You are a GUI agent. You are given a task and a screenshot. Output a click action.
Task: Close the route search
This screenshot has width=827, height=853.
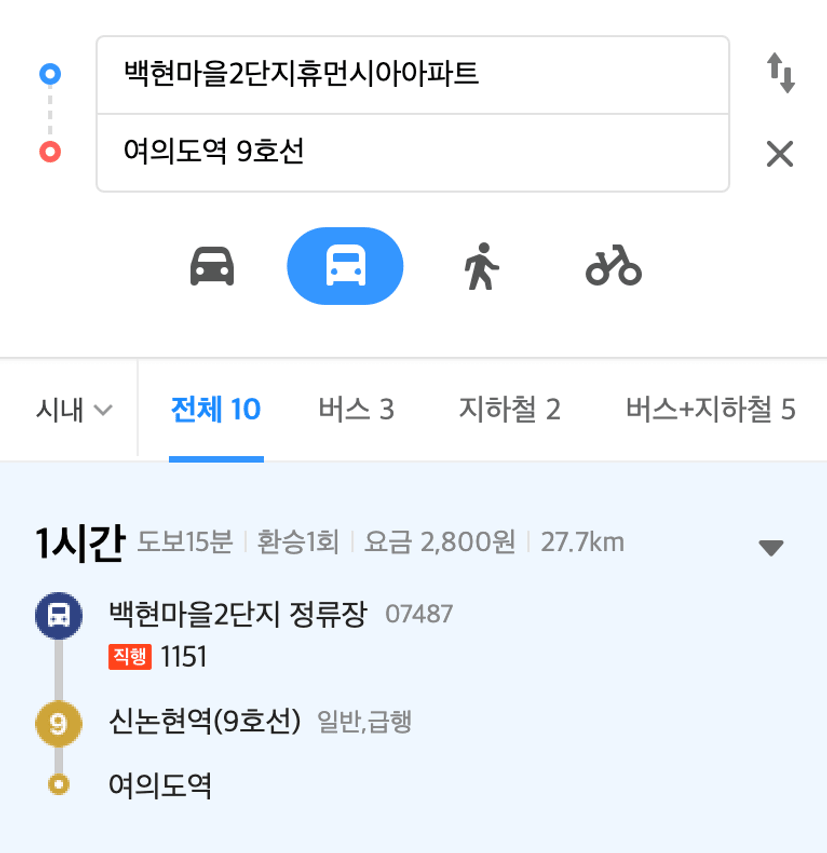coord(779,153)
